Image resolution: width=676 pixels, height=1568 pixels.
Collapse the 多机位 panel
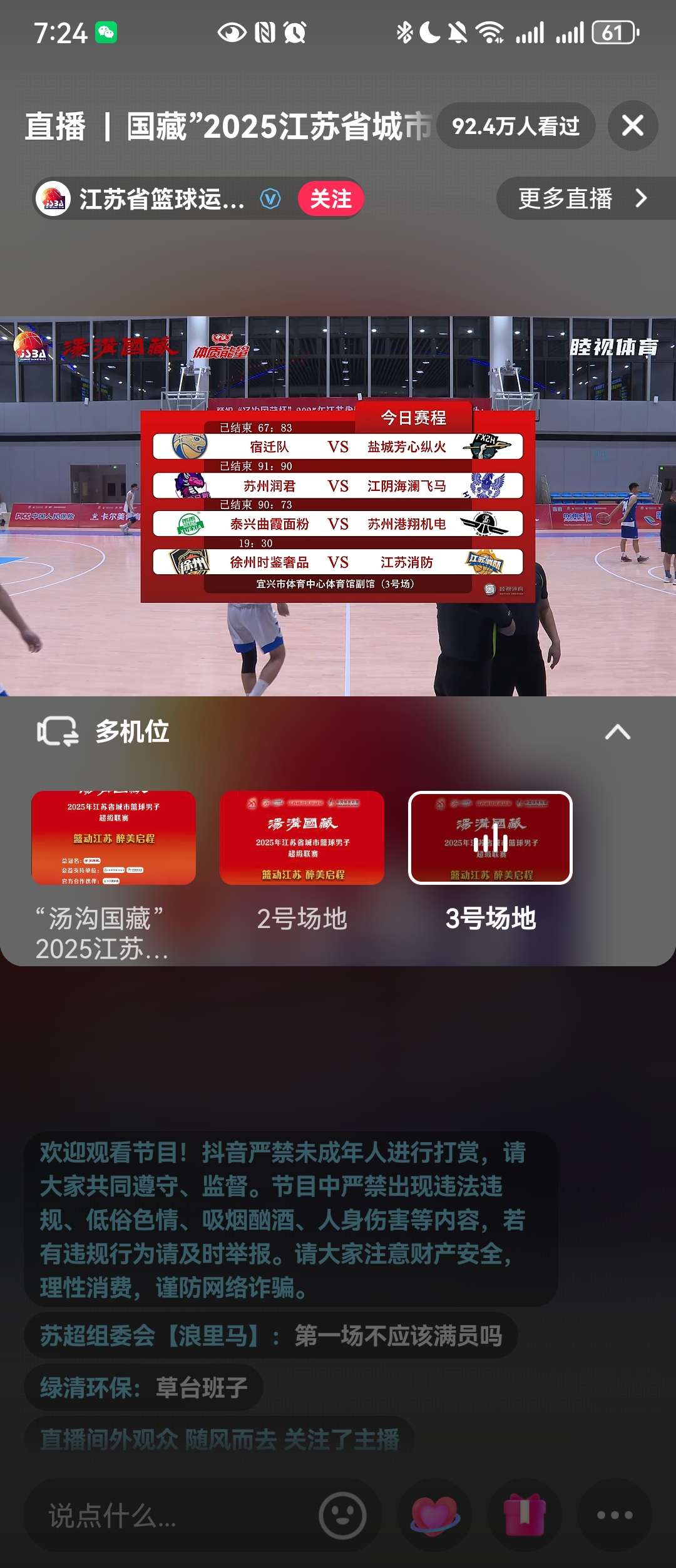point(617,731)
